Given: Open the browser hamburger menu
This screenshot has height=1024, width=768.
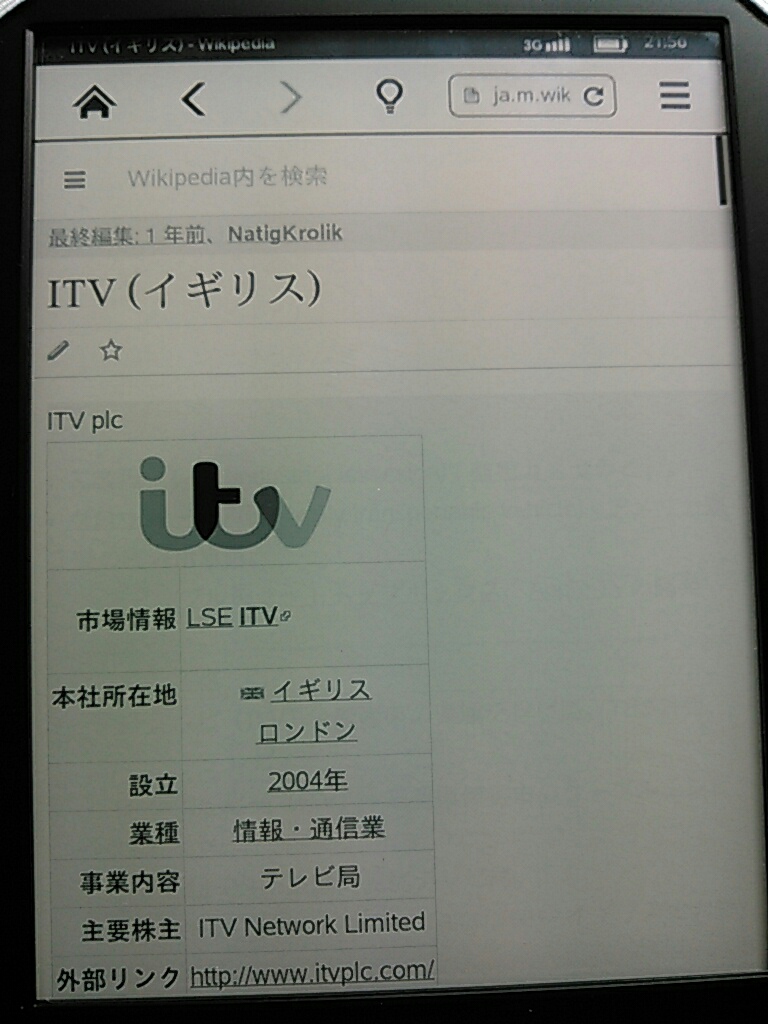Looking at the screenshot, I should 675,95.
